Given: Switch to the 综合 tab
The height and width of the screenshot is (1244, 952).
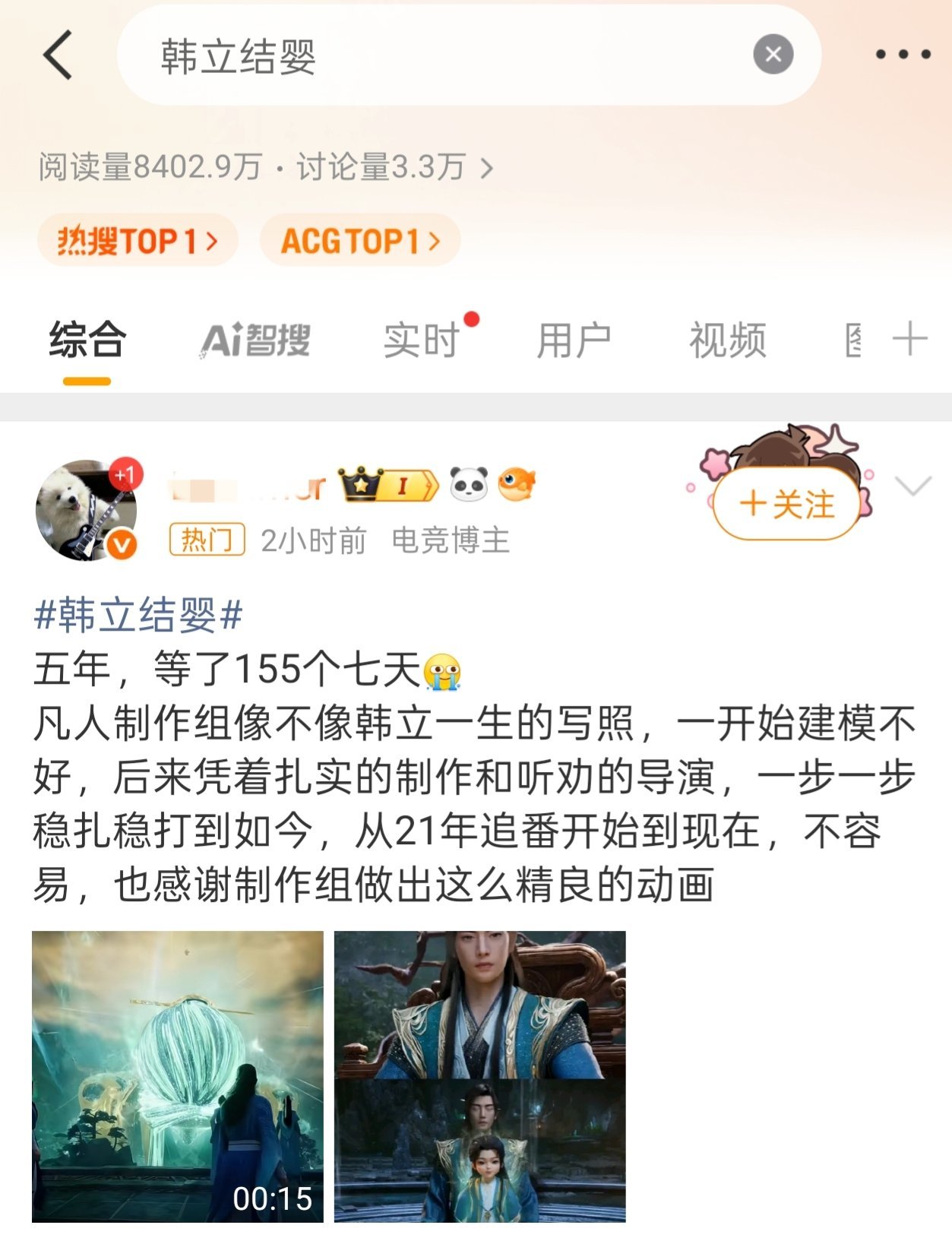Looking at the screenshot, I should click(87, 340).
